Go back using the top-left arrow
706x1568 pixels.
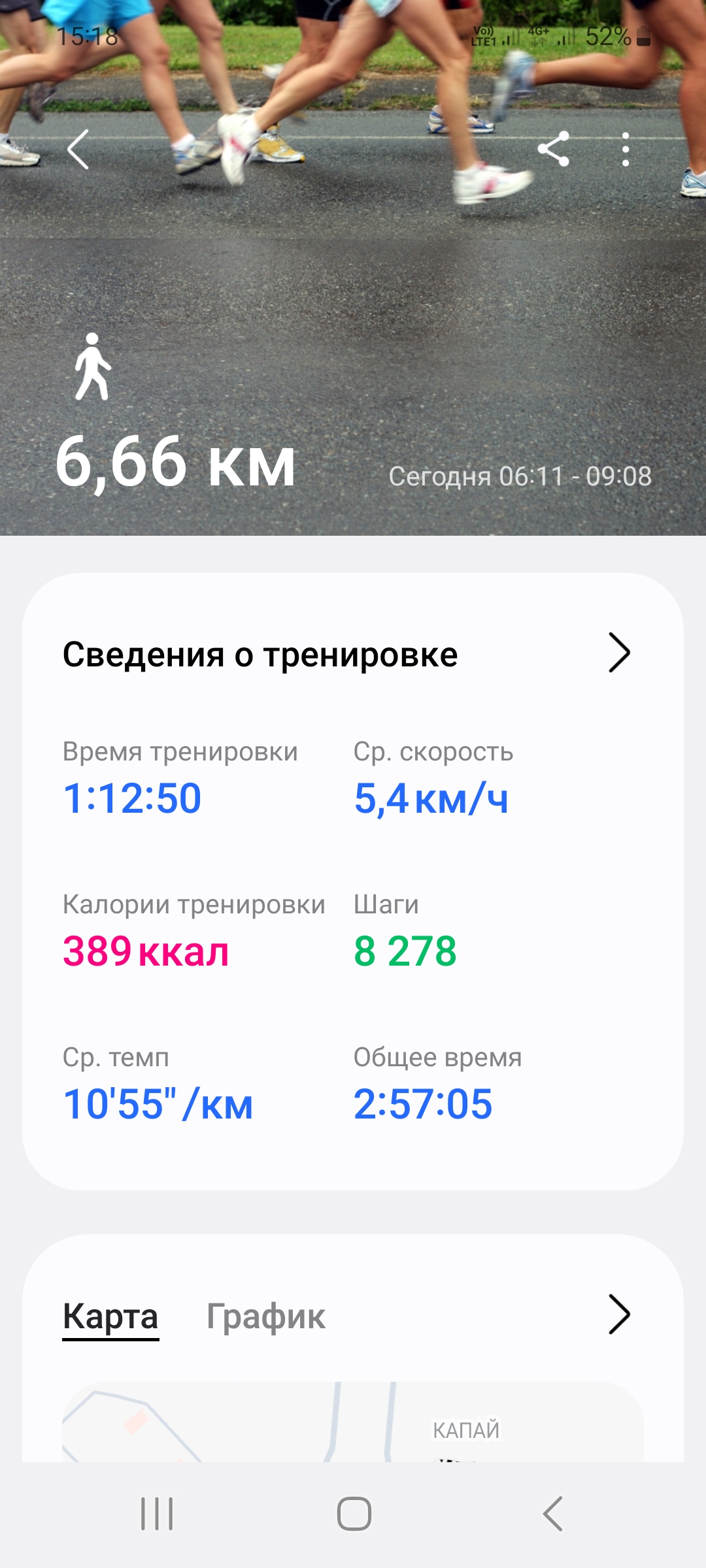click(78, 150)
